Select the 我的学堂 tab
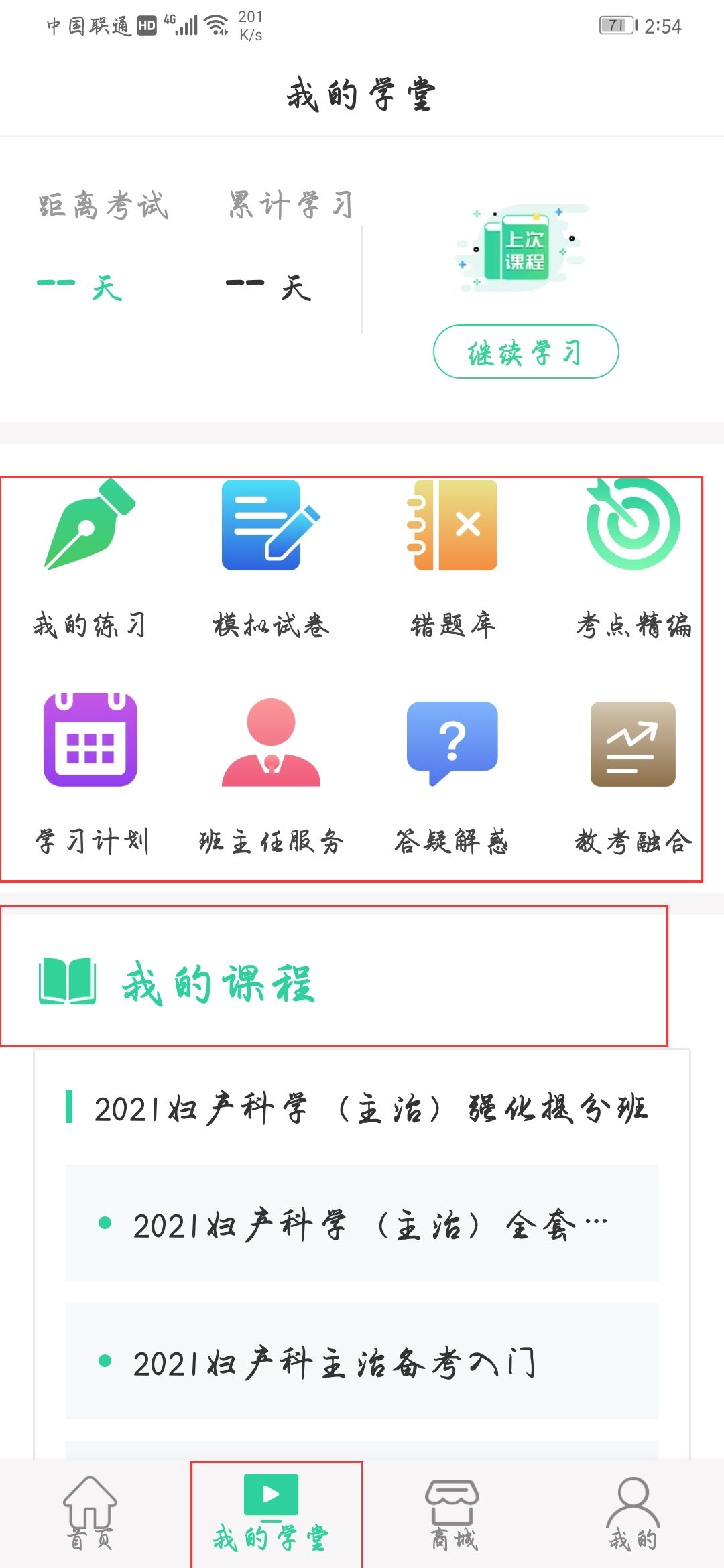This screenshot has width=724, height=1568. [x=271, y=1514]
